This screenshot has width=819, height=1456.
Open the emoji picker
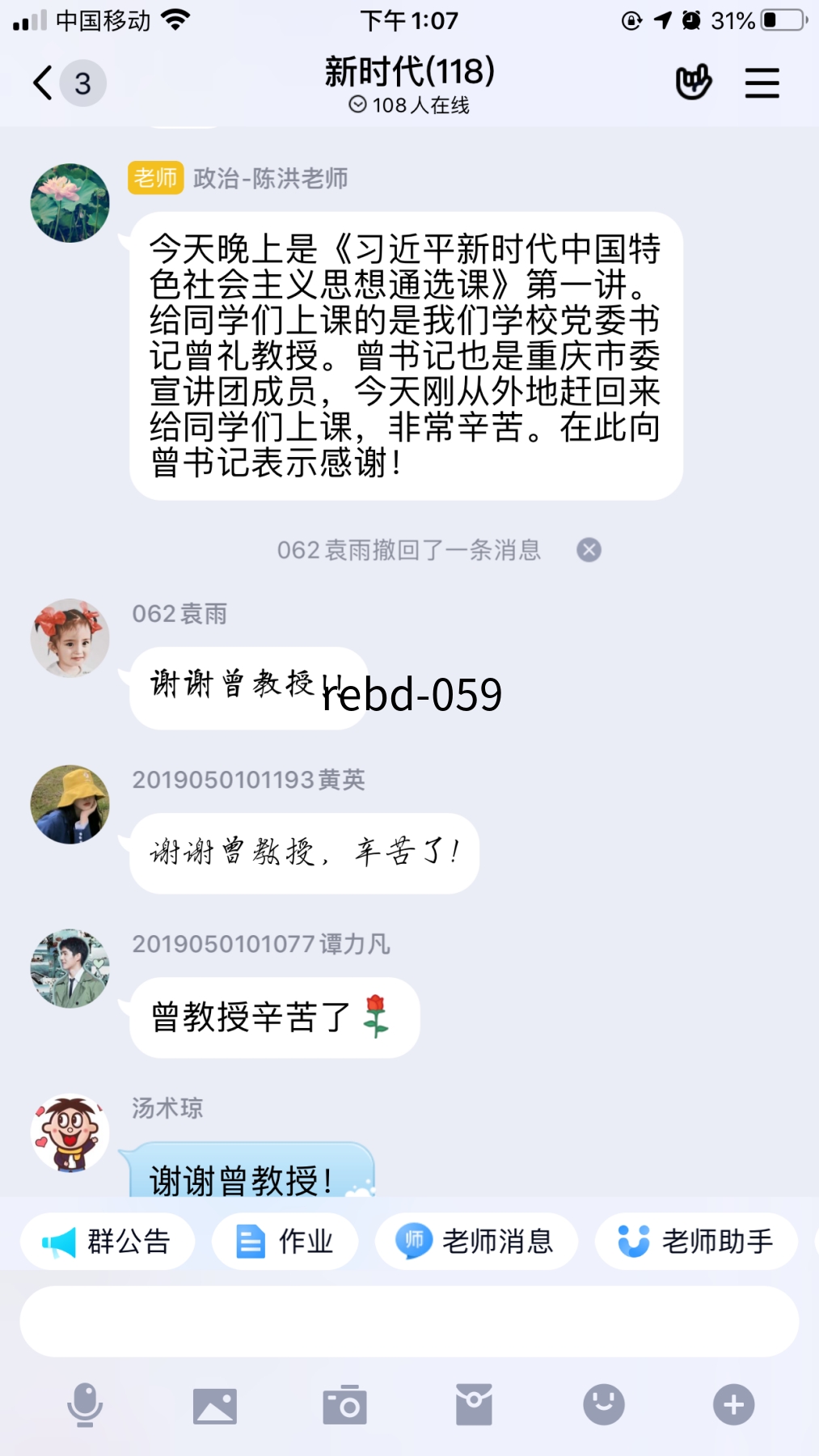(604, 1405)
